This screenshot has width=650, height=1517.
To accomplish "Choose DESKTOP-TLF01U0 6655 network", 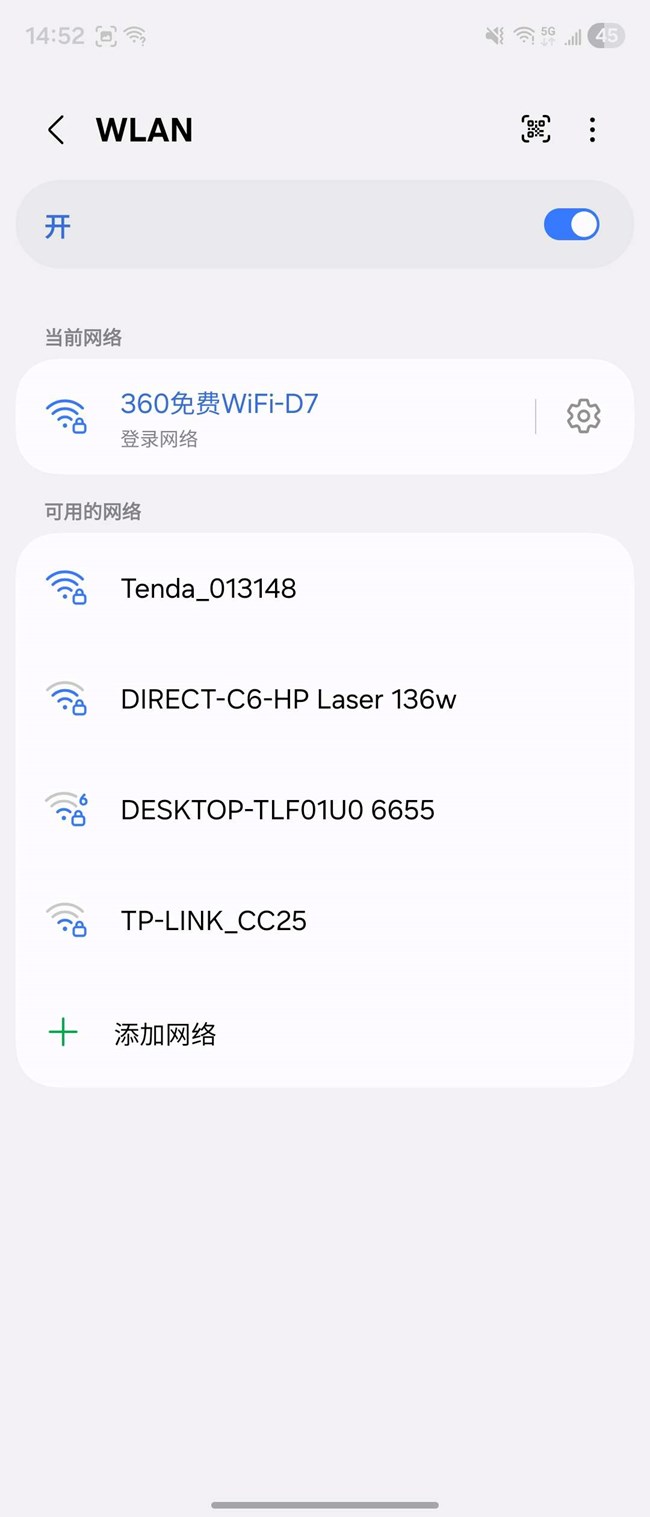I will tap(325, 810).
